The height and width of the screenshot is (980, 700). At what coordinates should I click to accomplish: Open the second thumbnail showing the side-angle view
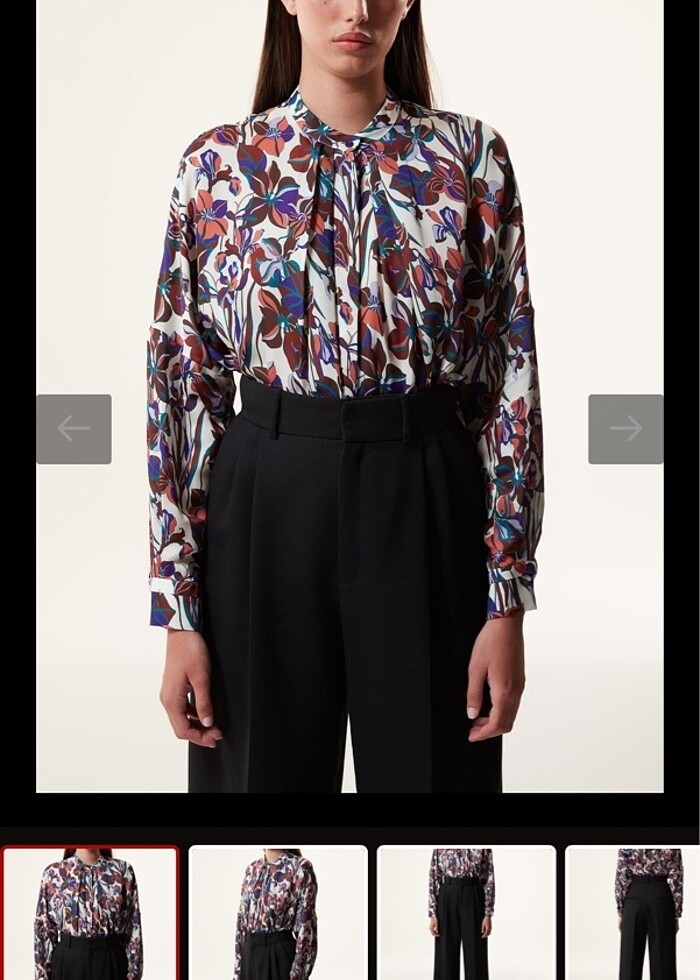(x=278, y=913)
